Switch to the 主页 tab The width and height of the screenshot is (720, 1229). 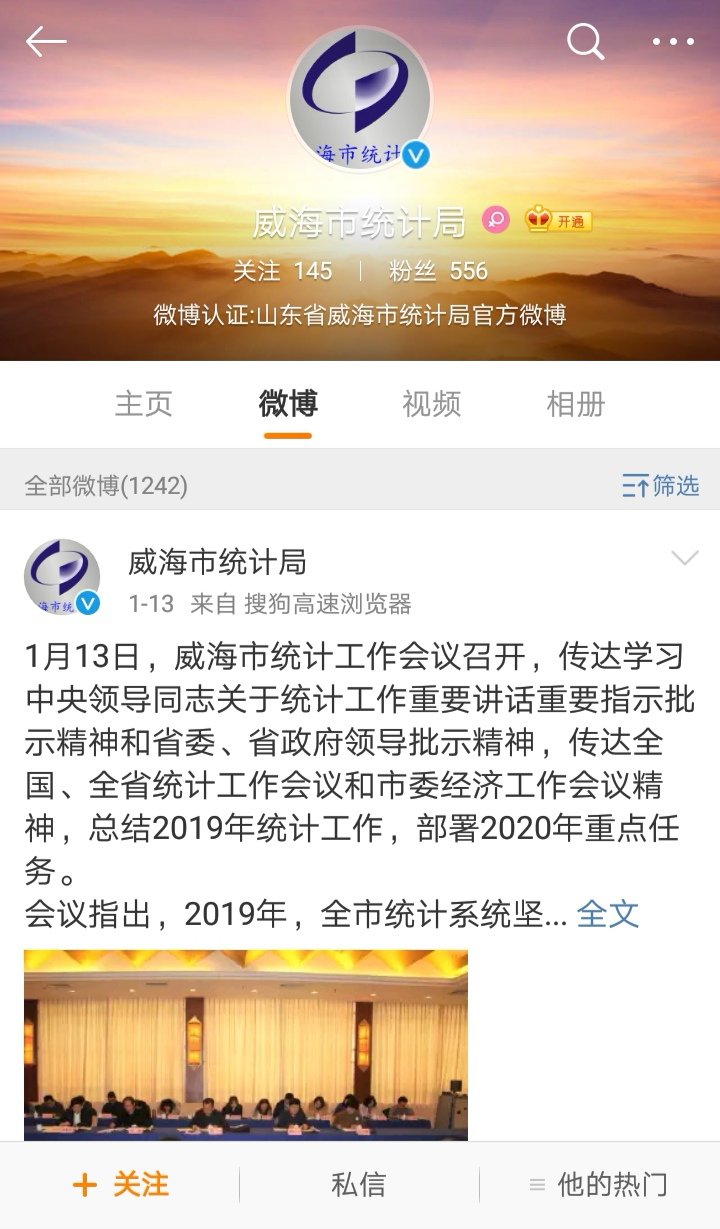[144, 404]
